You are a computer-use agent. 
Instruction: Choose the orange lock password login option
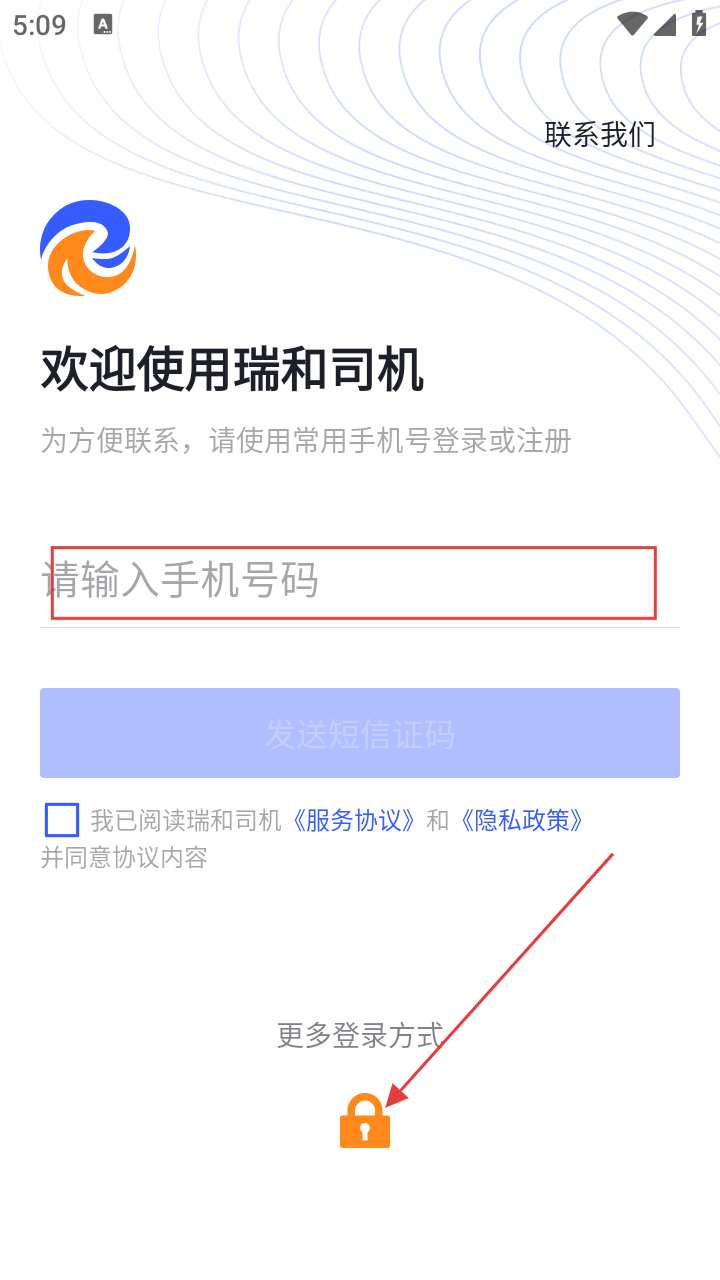(x=365, y=1121)
